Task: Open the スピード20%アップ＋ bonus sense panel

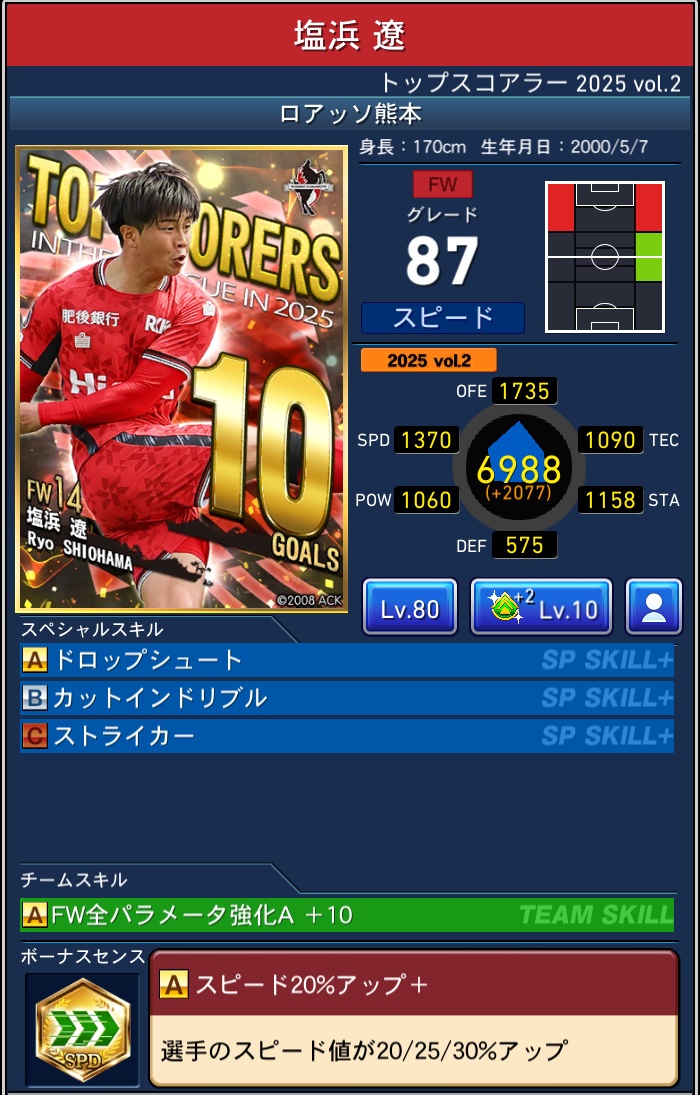Action: click(x=413, y=1018)
